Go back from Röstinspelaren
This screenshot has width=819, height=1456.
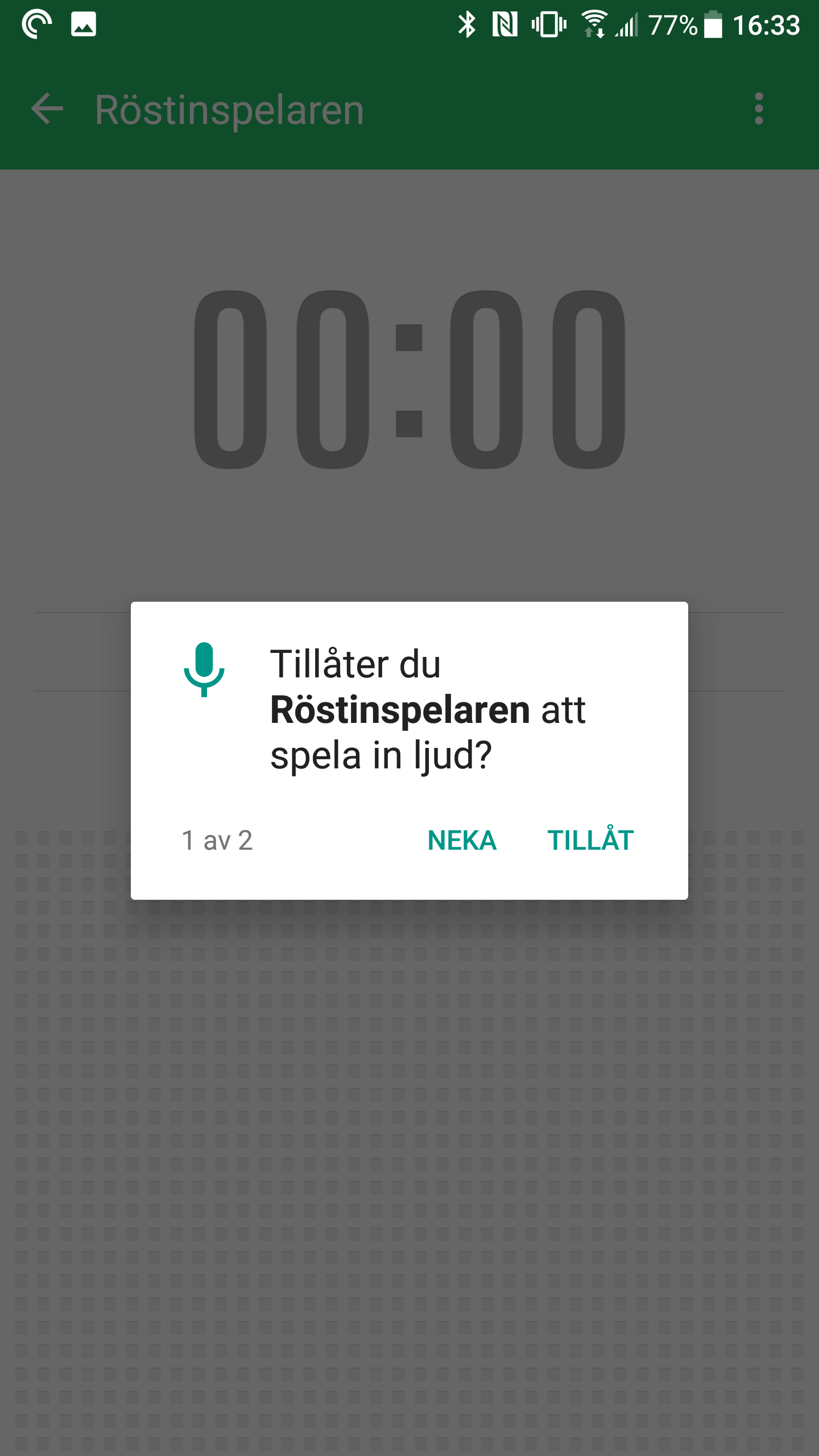point(47,109)
